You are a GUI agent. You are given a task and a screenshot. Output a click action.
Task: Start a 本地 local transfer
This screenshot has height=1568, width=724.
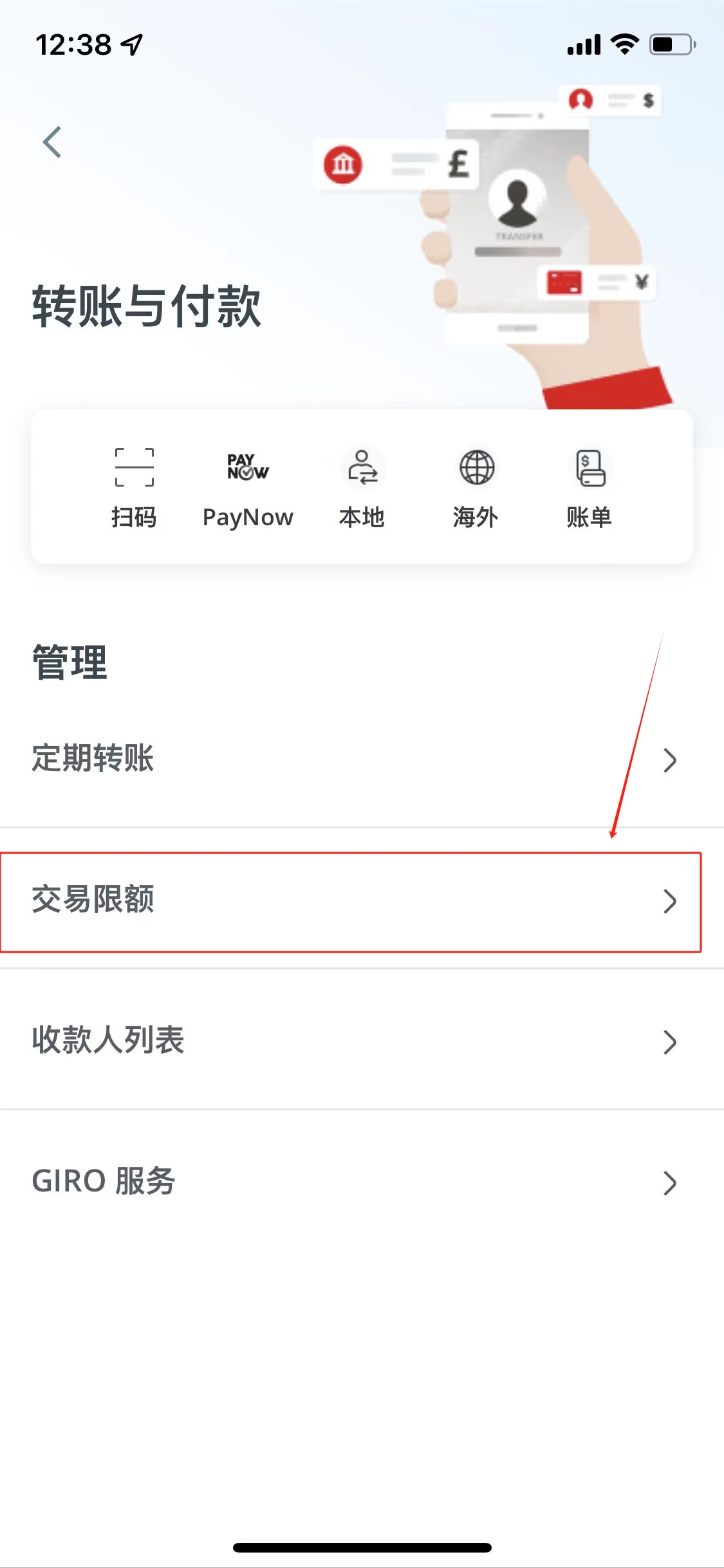pos(362,487)
